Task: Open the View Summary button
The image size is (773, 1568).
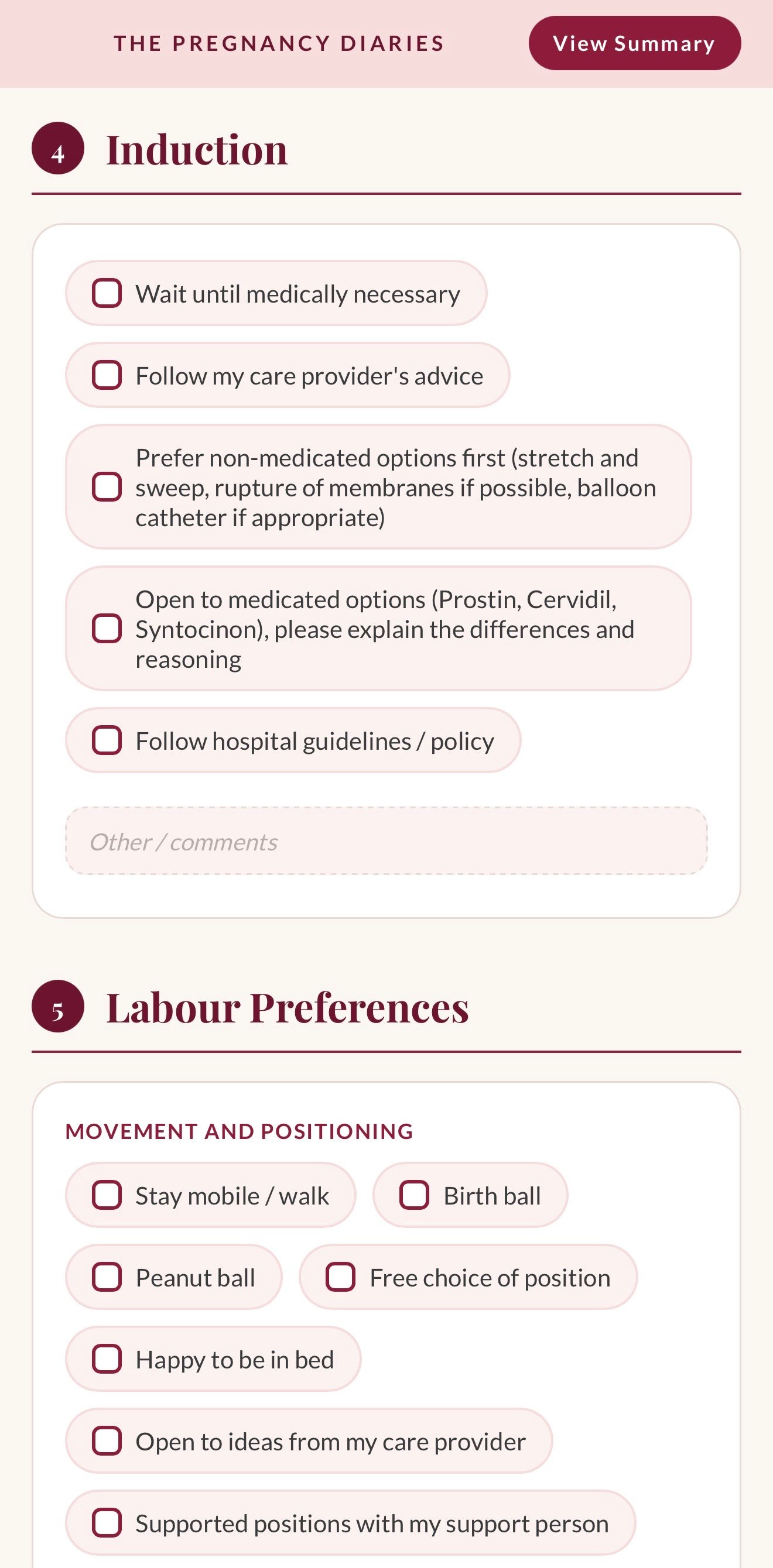Action: pos(634,43)
